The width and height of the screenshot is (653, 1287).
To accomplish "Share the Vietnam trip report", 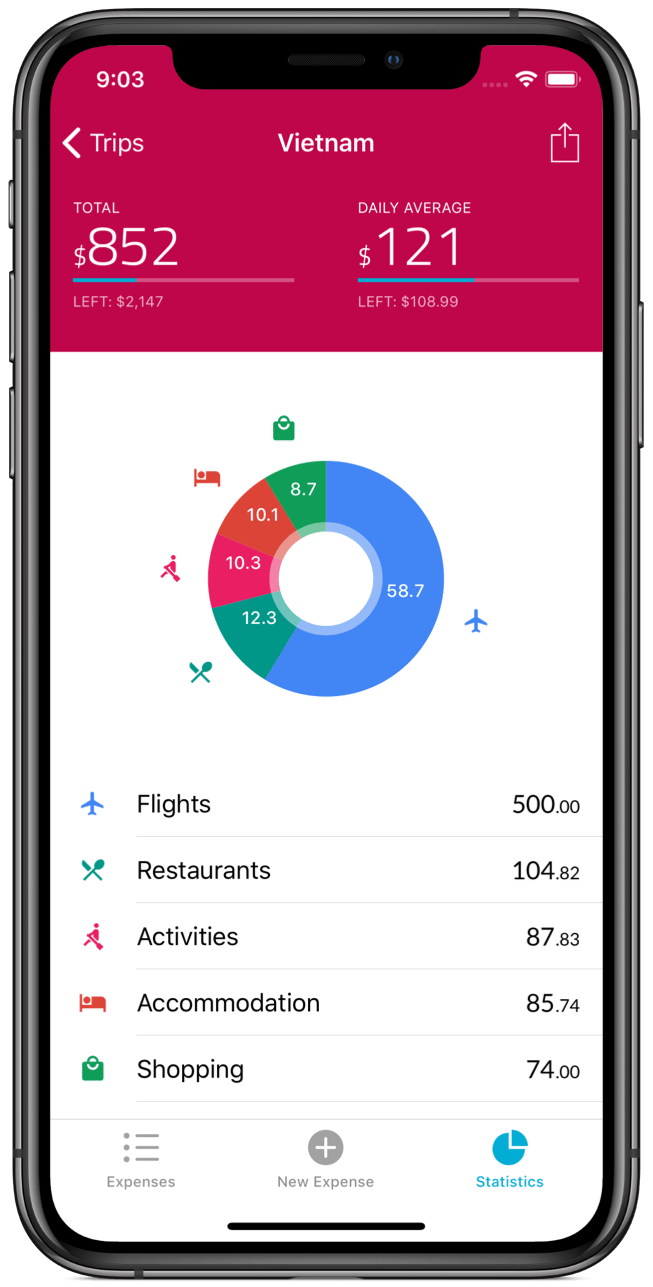I will click(x=565, y=143).
